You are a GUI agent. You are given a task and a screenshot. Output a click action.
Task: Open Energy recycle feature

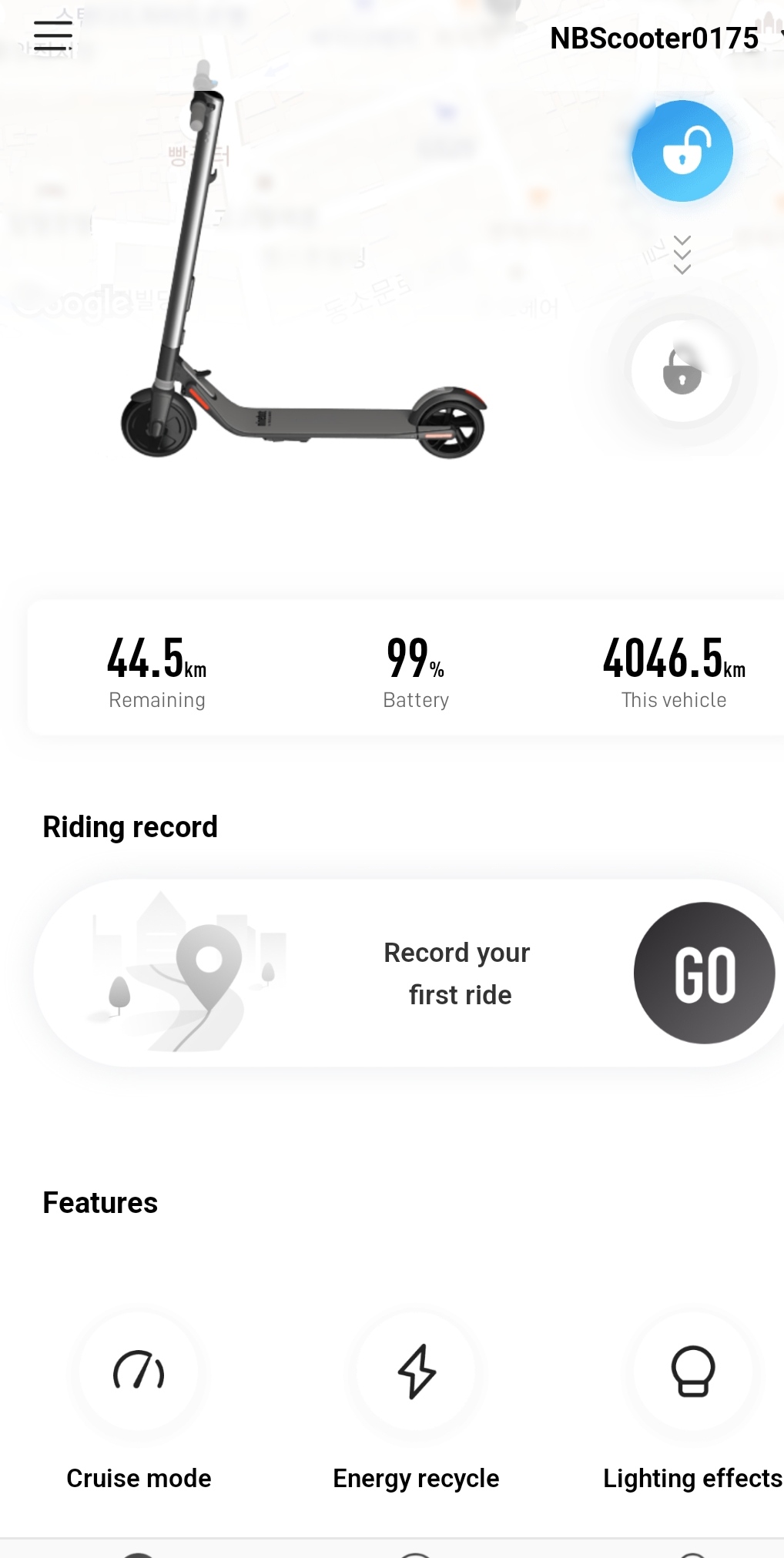pyautogui.click(x=417, y=1372)
